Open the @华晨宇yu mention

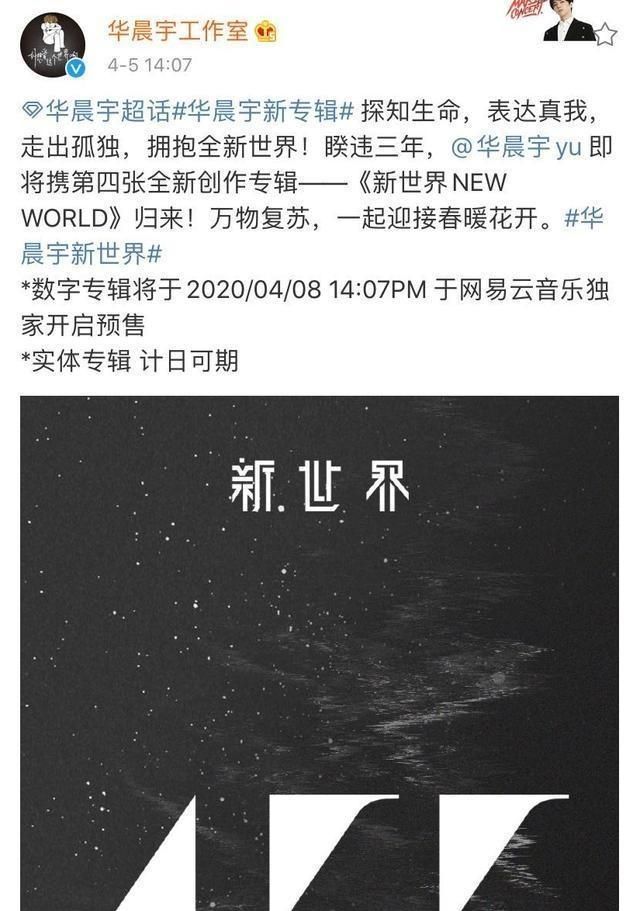tap(516, 148)
